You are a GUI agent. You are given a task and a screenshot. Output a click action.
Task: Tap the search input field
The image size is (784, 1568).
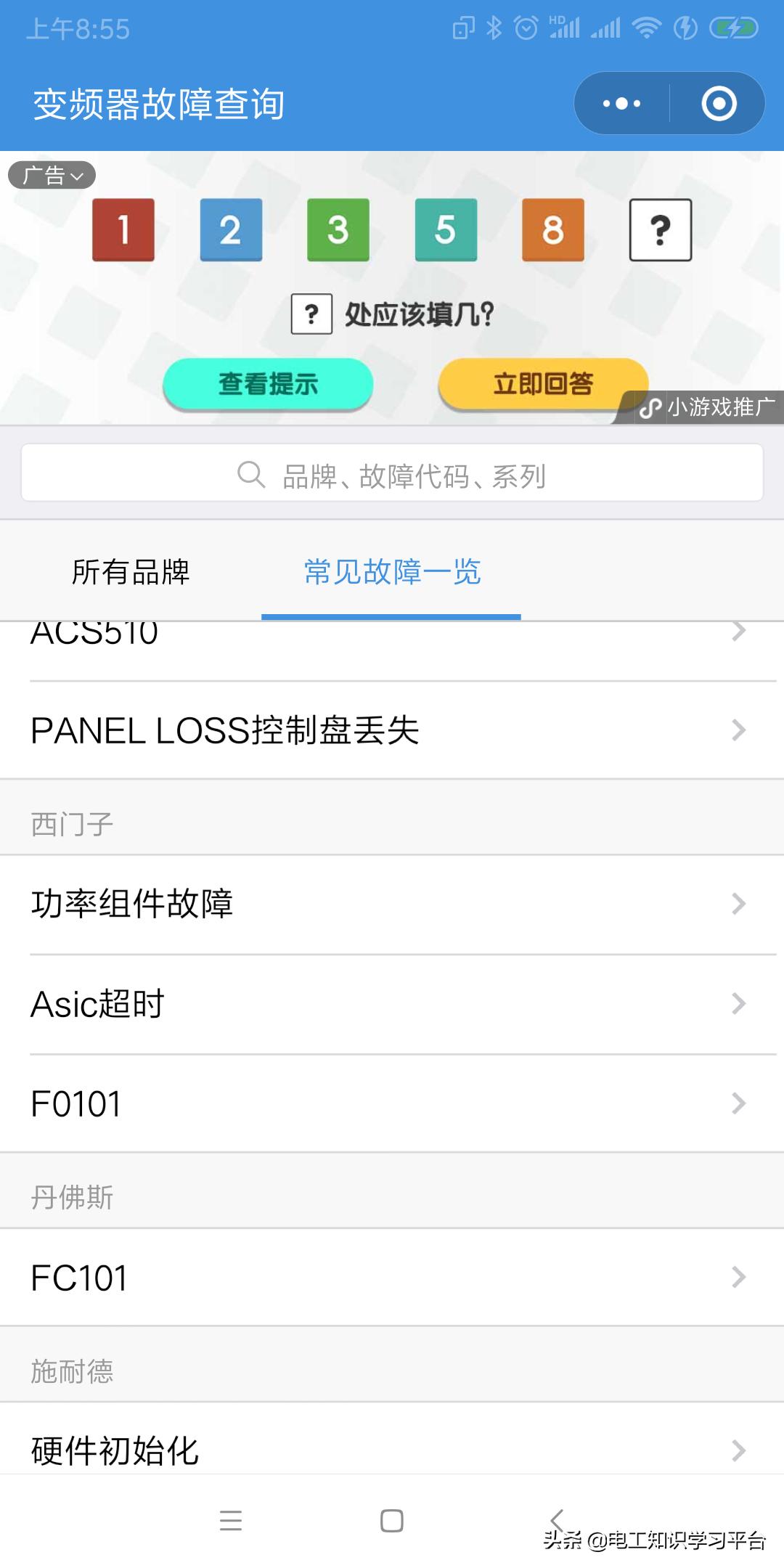click(x=391, y=473)
